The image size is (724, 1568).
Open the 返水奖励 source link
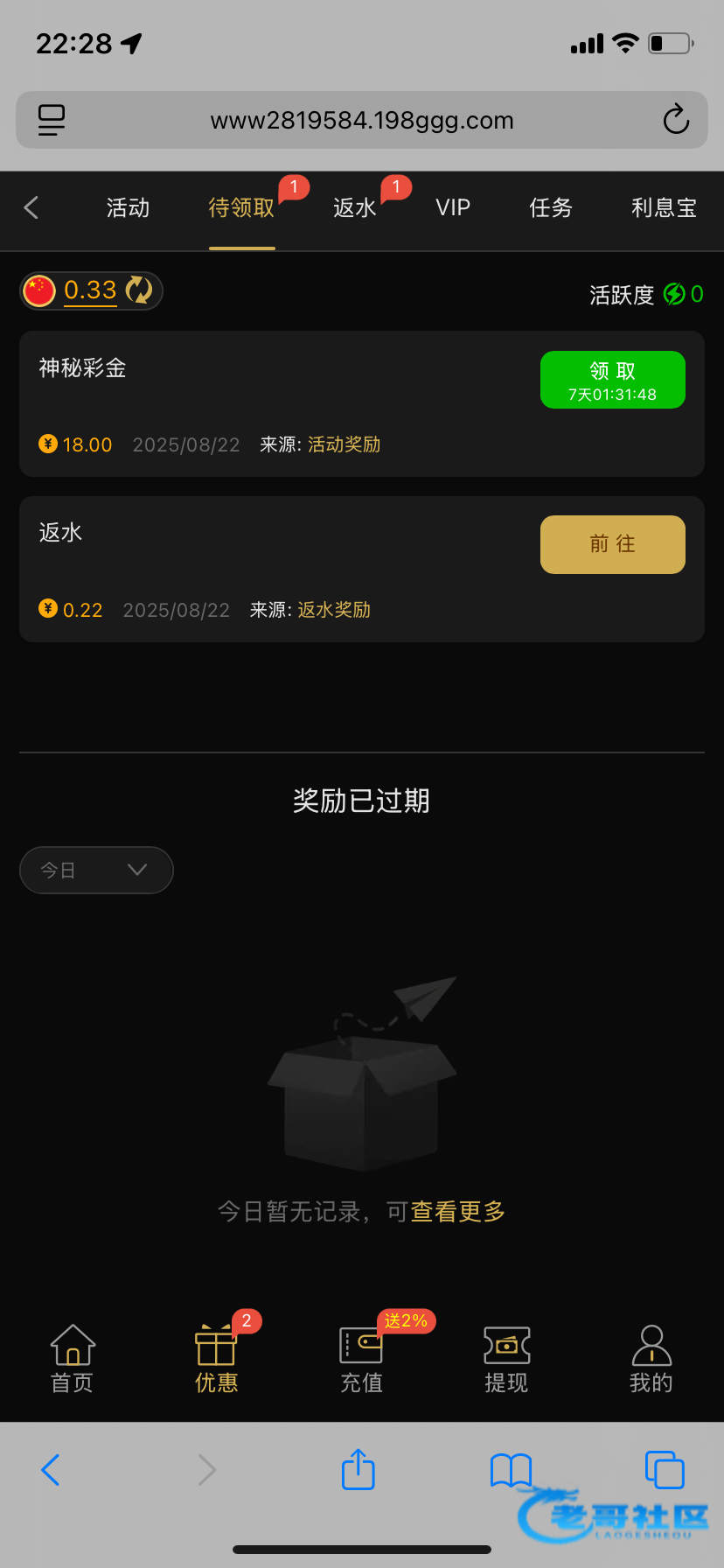[334, 610]
